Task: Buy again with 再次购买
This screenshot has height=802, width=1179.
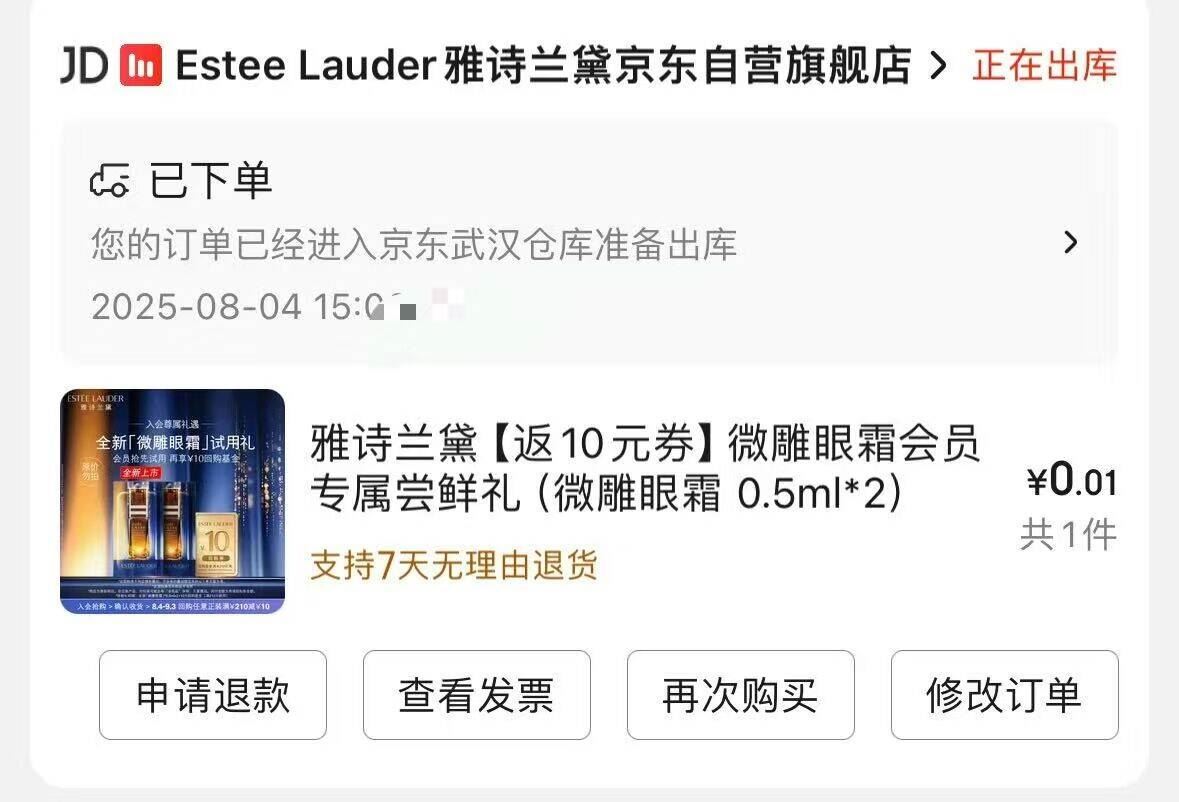Action: [740, 695]
